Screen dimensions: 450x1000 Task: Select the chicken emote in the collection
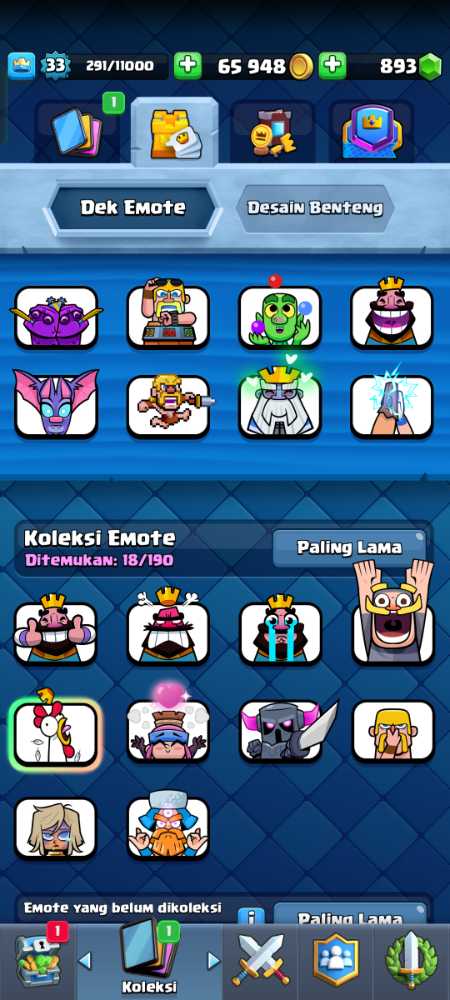(x=56, y=733)
